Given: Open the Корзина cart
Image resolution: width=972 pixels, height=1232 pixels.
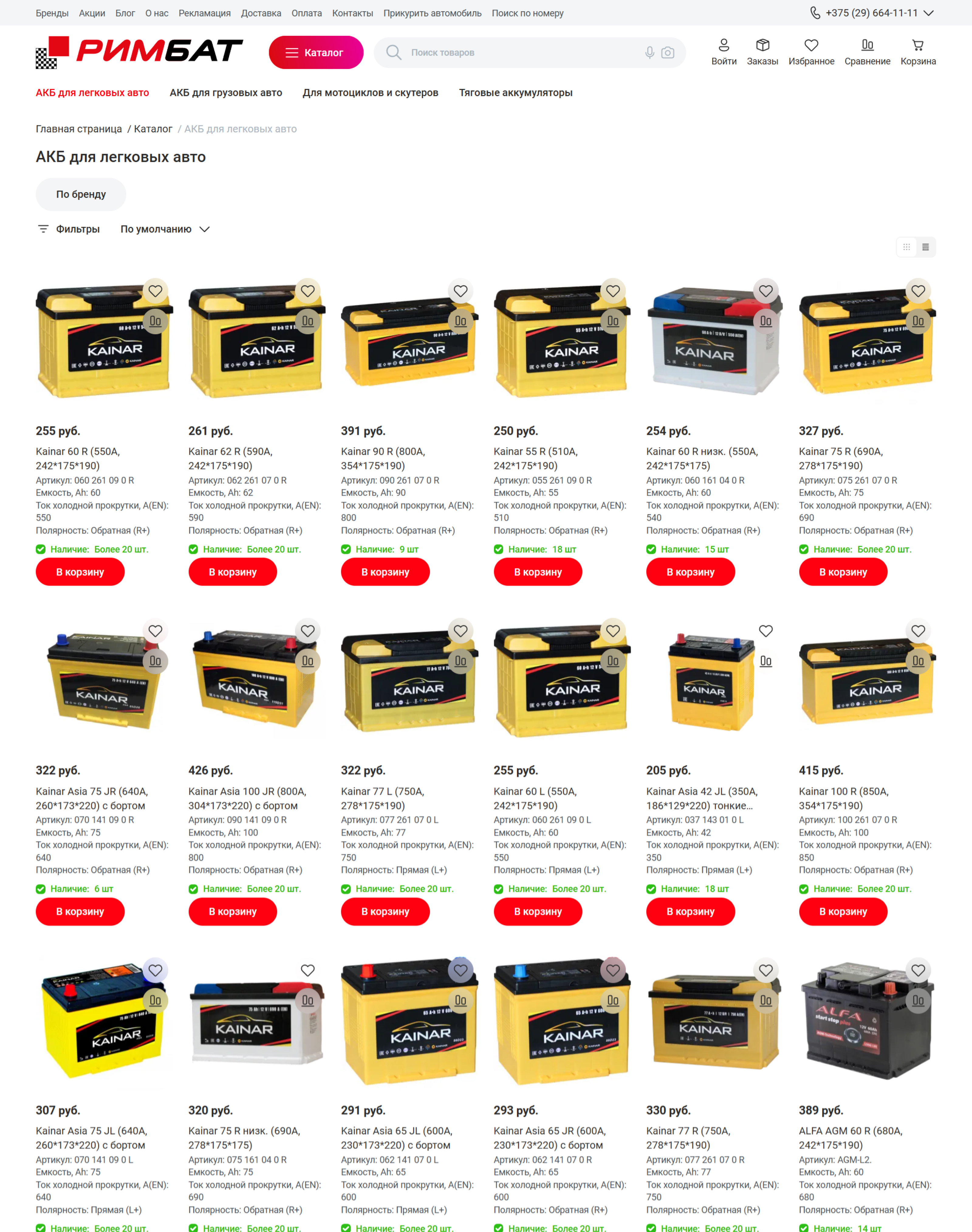Looking at the screenshot, I should coord(917,52).
